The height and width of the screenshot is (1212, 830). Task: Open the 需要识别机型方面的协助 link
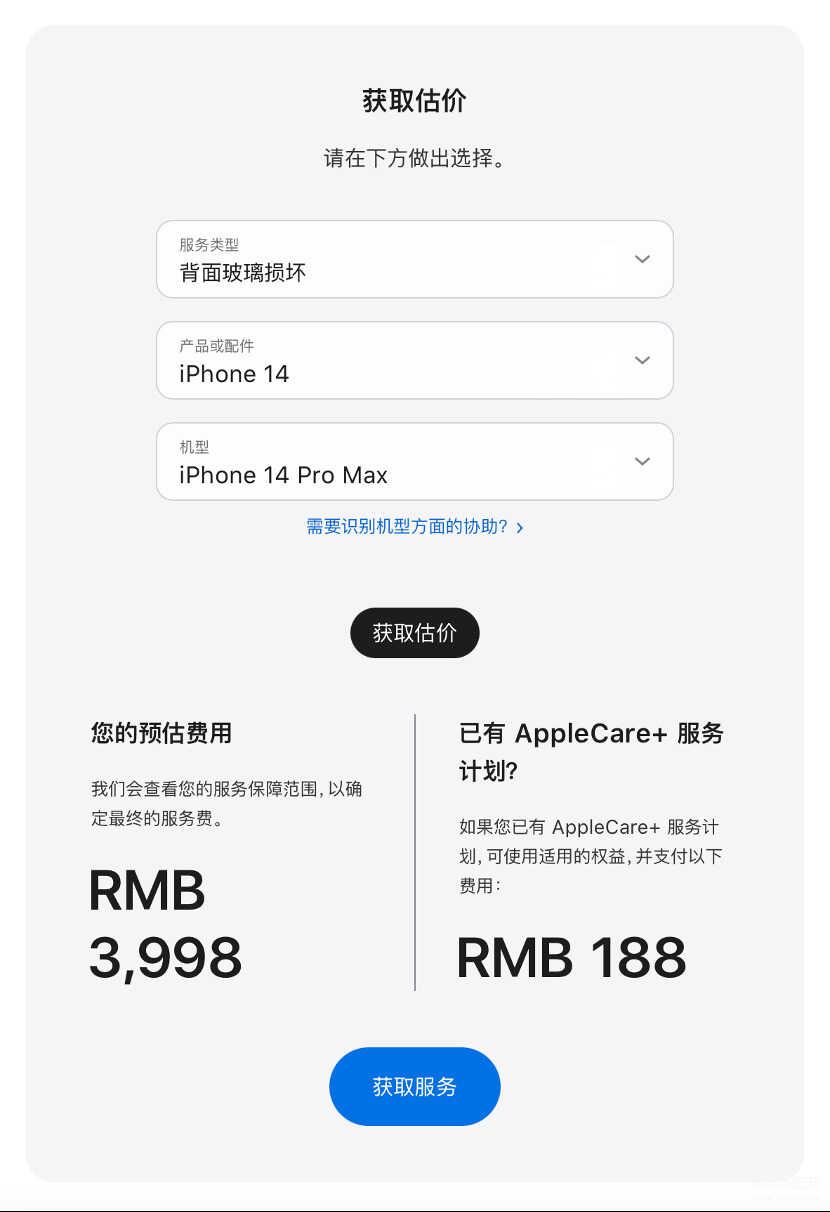[414, 527]
